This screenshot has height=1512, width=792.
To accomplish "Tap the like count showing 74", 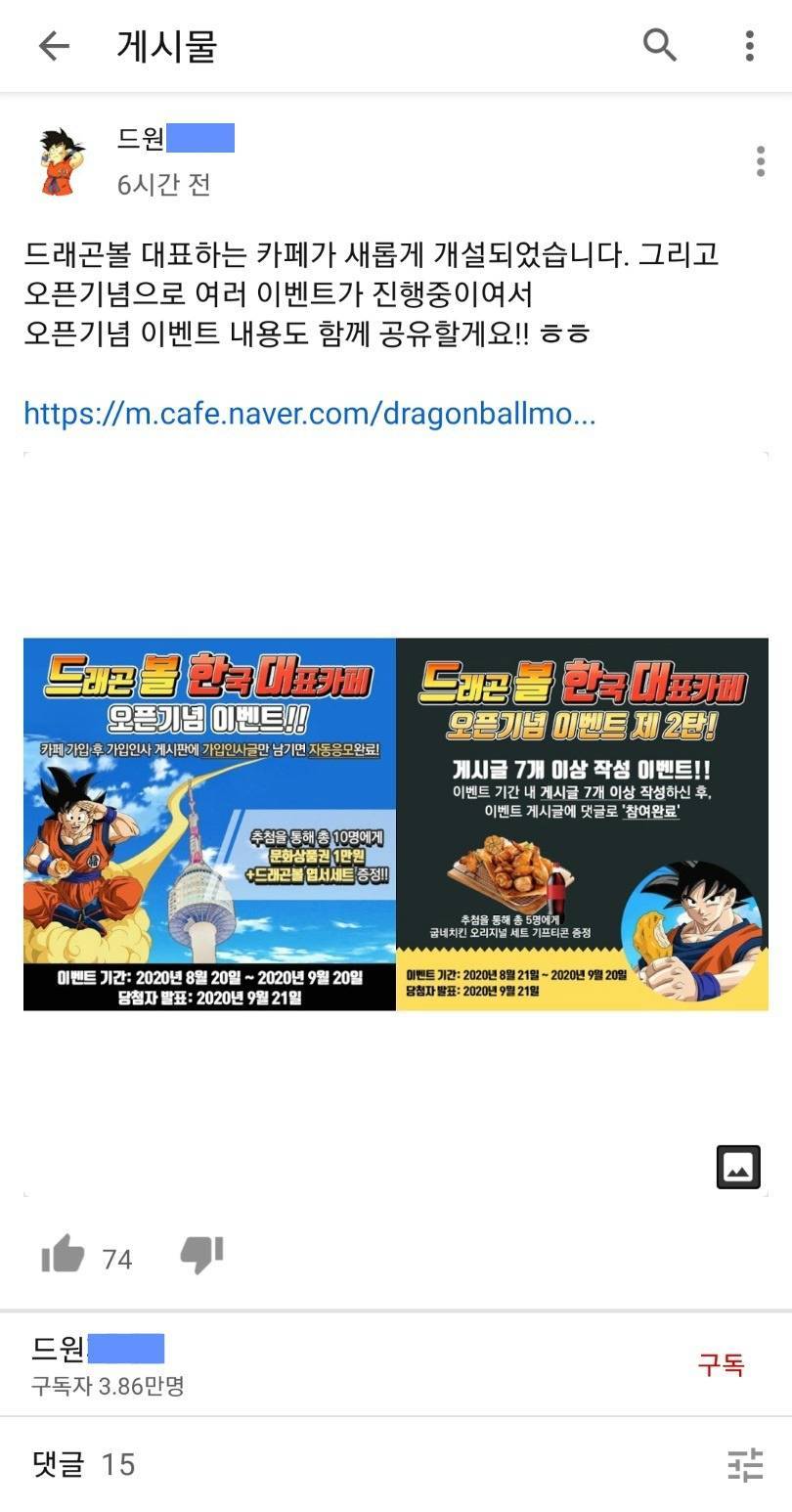I will tap(118, 1259).
